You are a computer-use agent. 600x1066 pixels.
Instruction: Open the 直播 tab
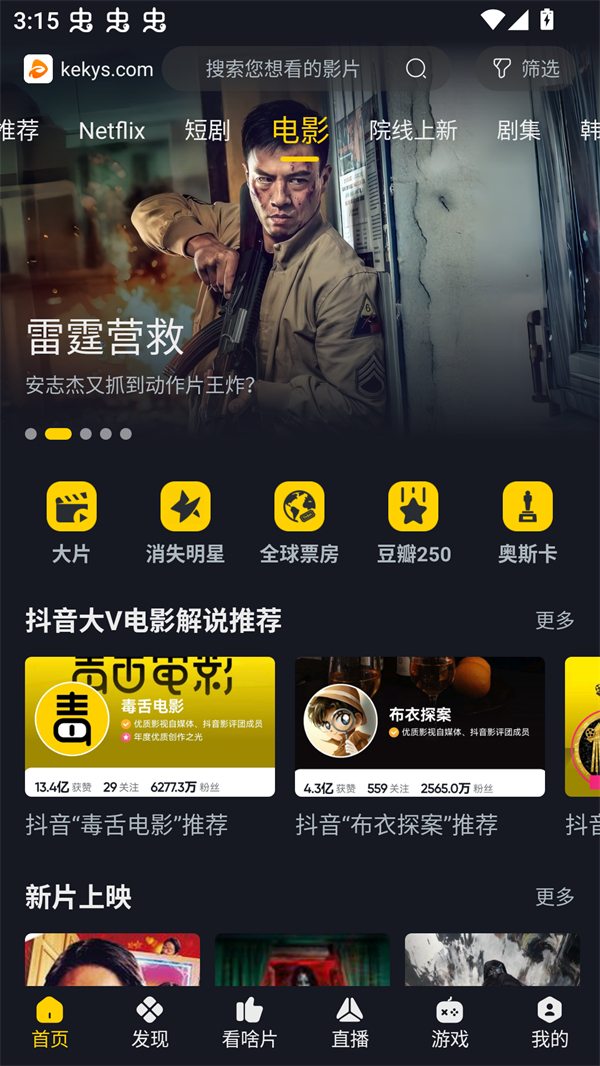pos(350,1022)
